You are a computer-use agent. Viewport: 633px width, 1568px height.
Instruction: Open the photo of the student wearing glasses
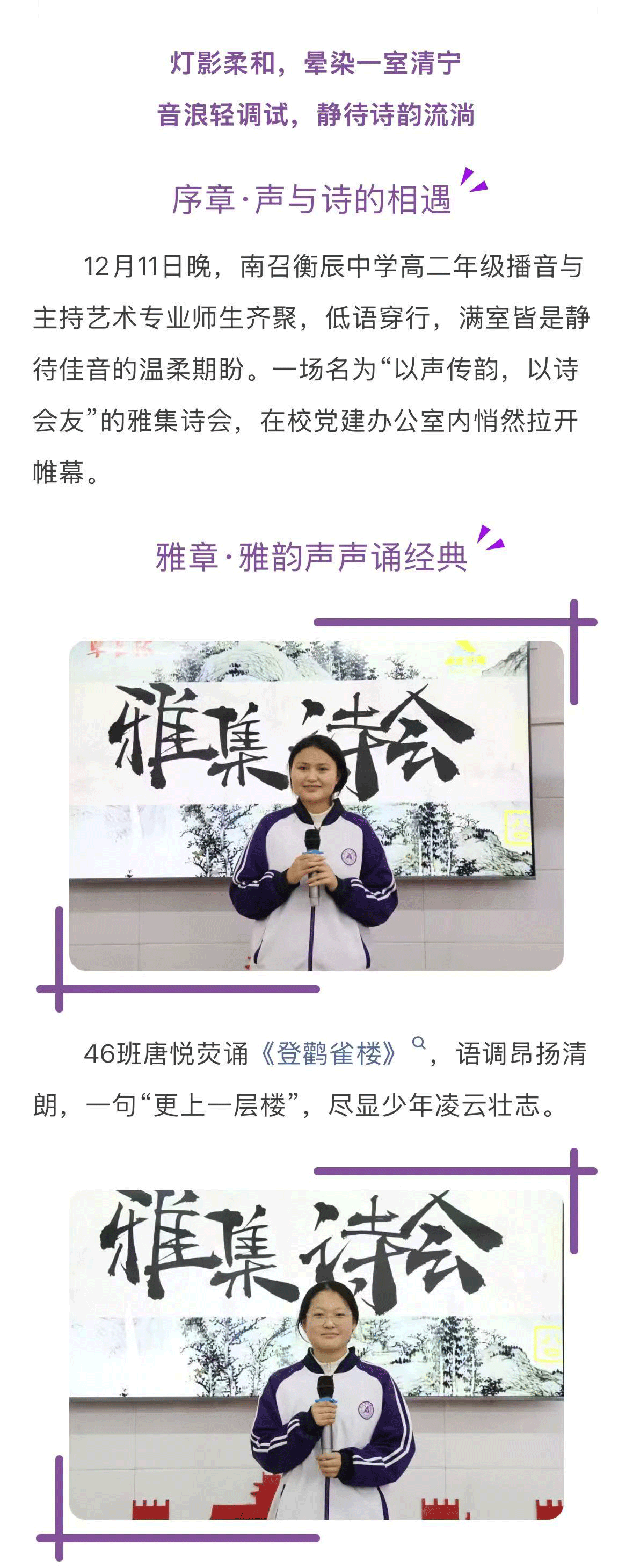[x=316, y=1354]
